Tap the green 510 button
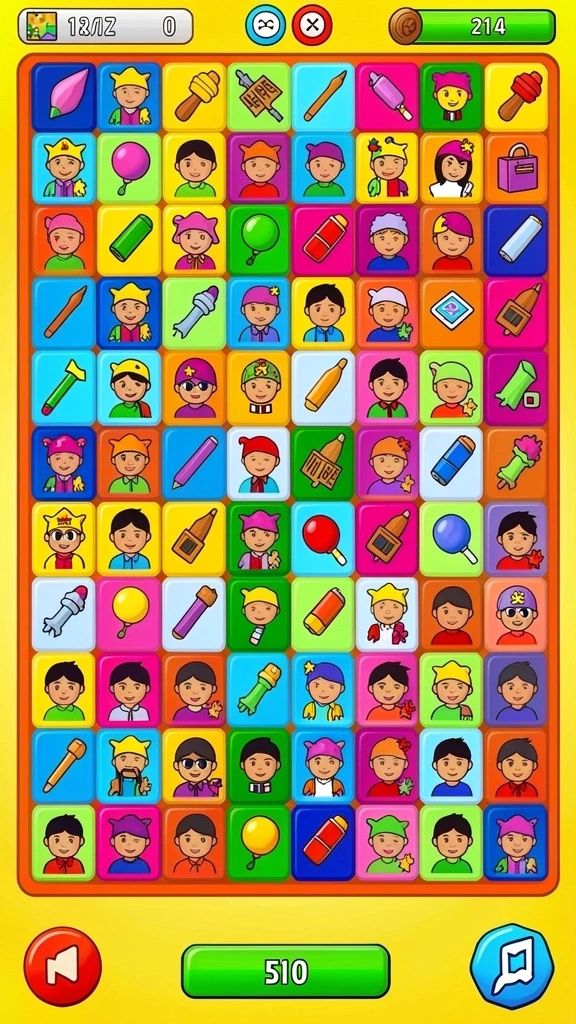This screenshot has width=576, height=1024. coord(285,972)
